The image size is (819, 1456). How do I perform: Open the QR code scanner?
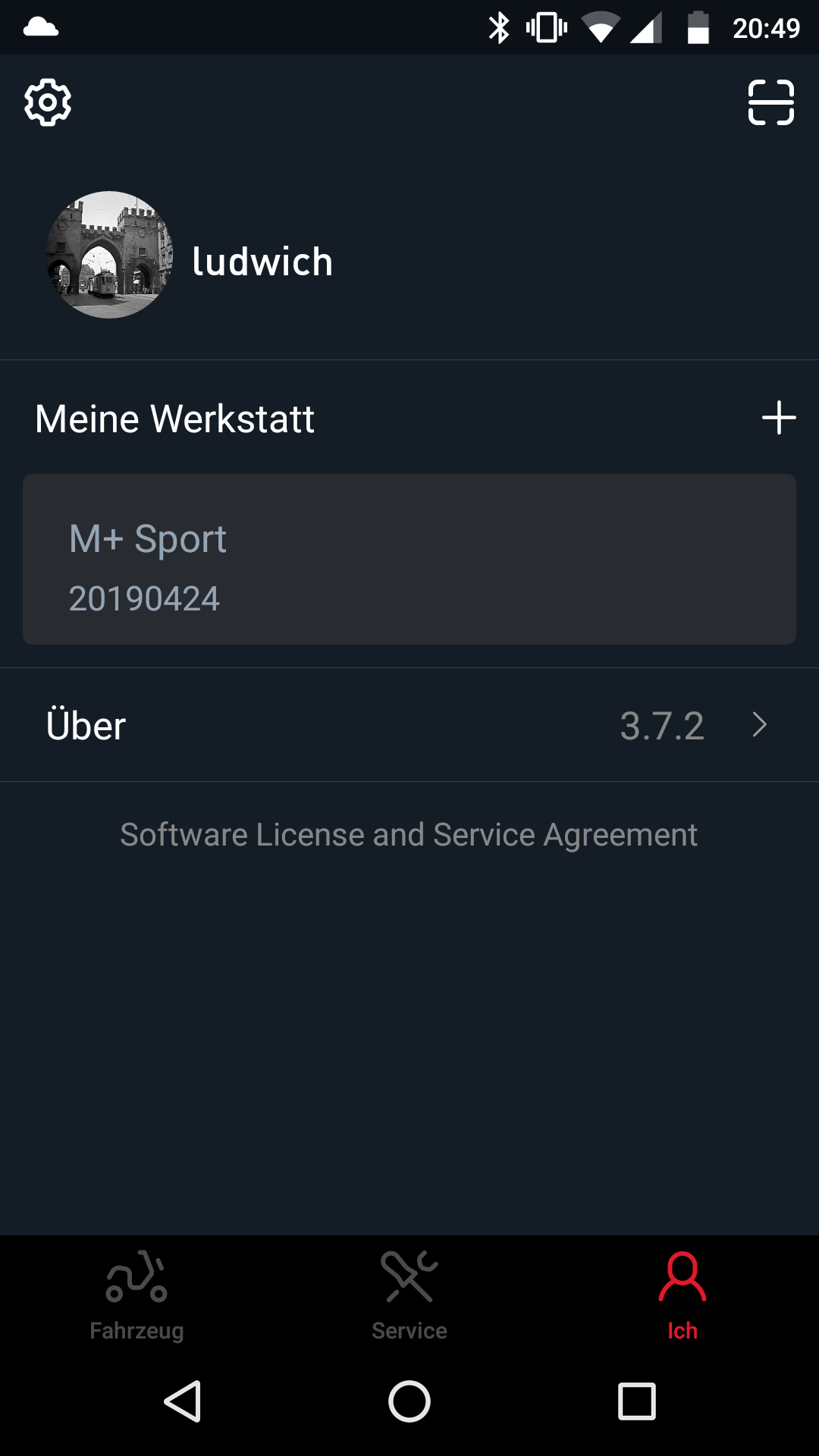tap(770, 102)
